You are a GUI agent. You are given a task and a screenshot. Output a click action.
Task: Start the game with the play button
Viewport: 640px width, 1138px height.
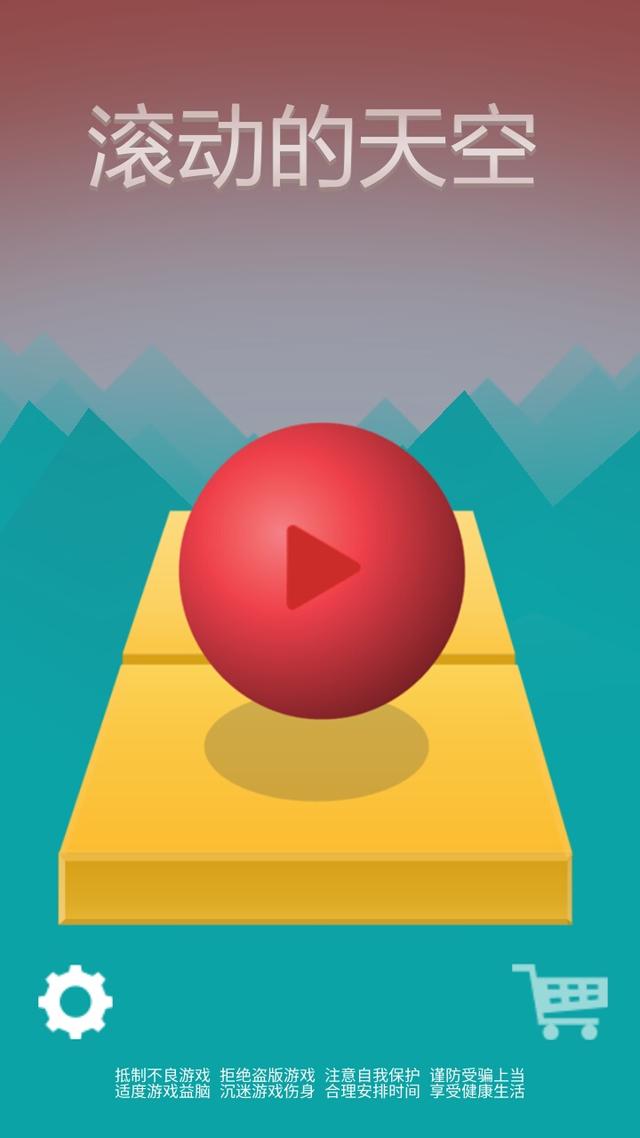pos(320,569)
